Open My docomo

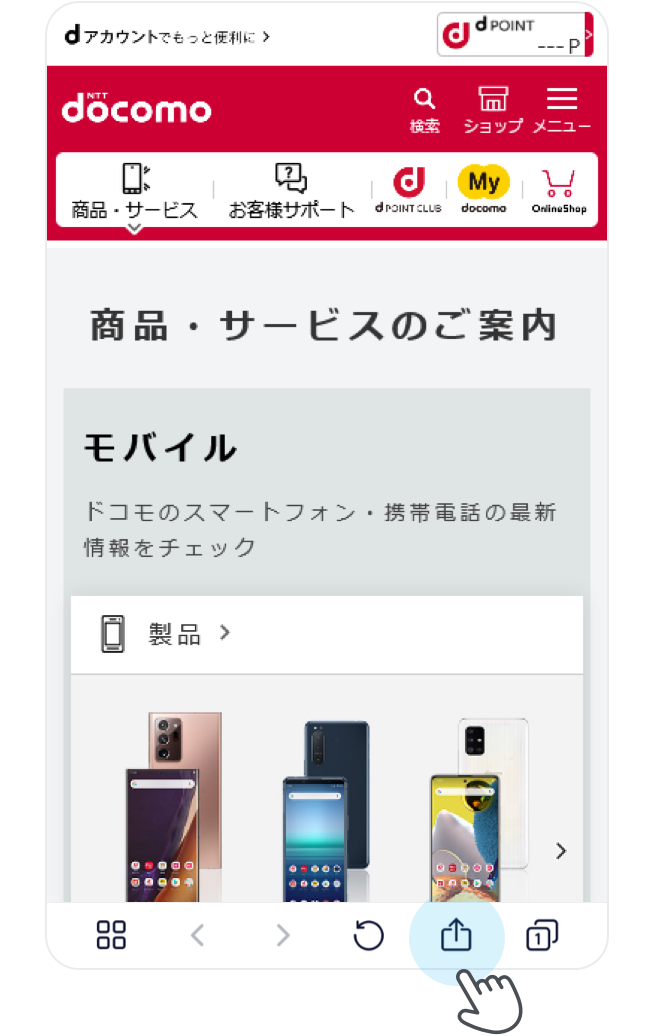click(483, 190)
